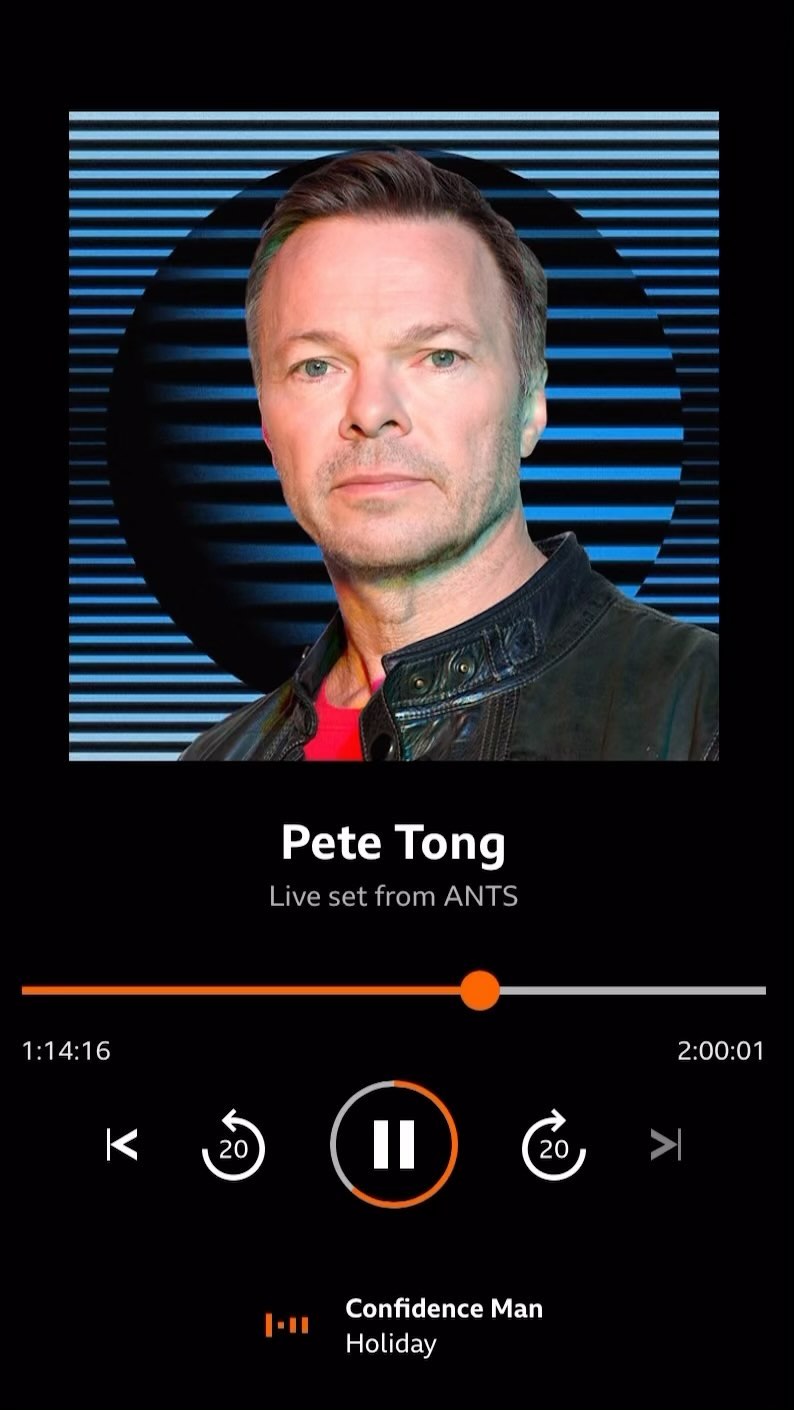
Task: Skip forward 20 seconds
Action: coord(554,1145)
